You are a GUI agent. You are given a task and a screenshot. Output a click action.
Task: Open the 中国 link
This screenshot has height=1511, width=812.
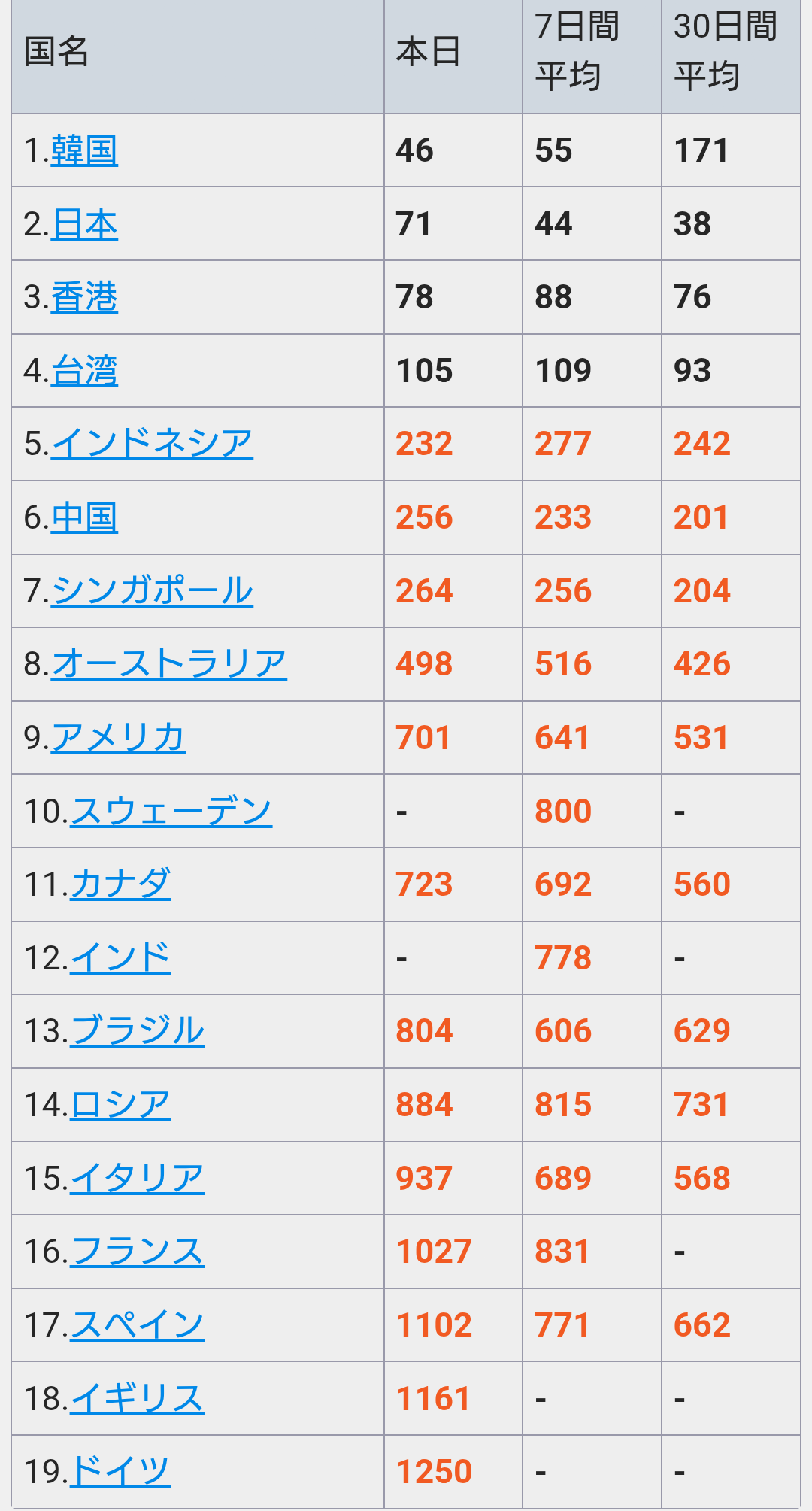84,517
